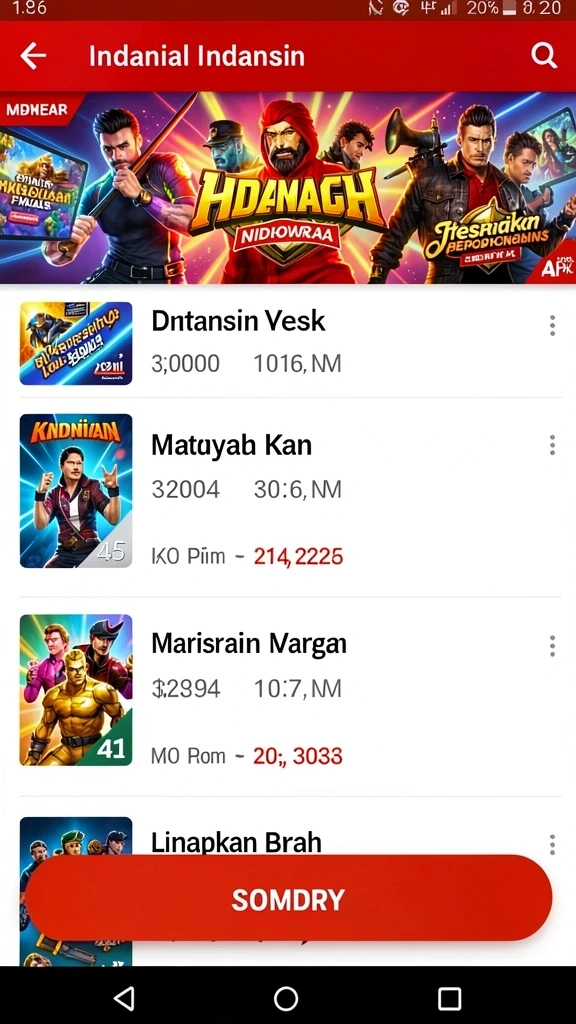Tap the red SOMDRY button
This screenshot has height=1024, width=576.
pos(289,899)
